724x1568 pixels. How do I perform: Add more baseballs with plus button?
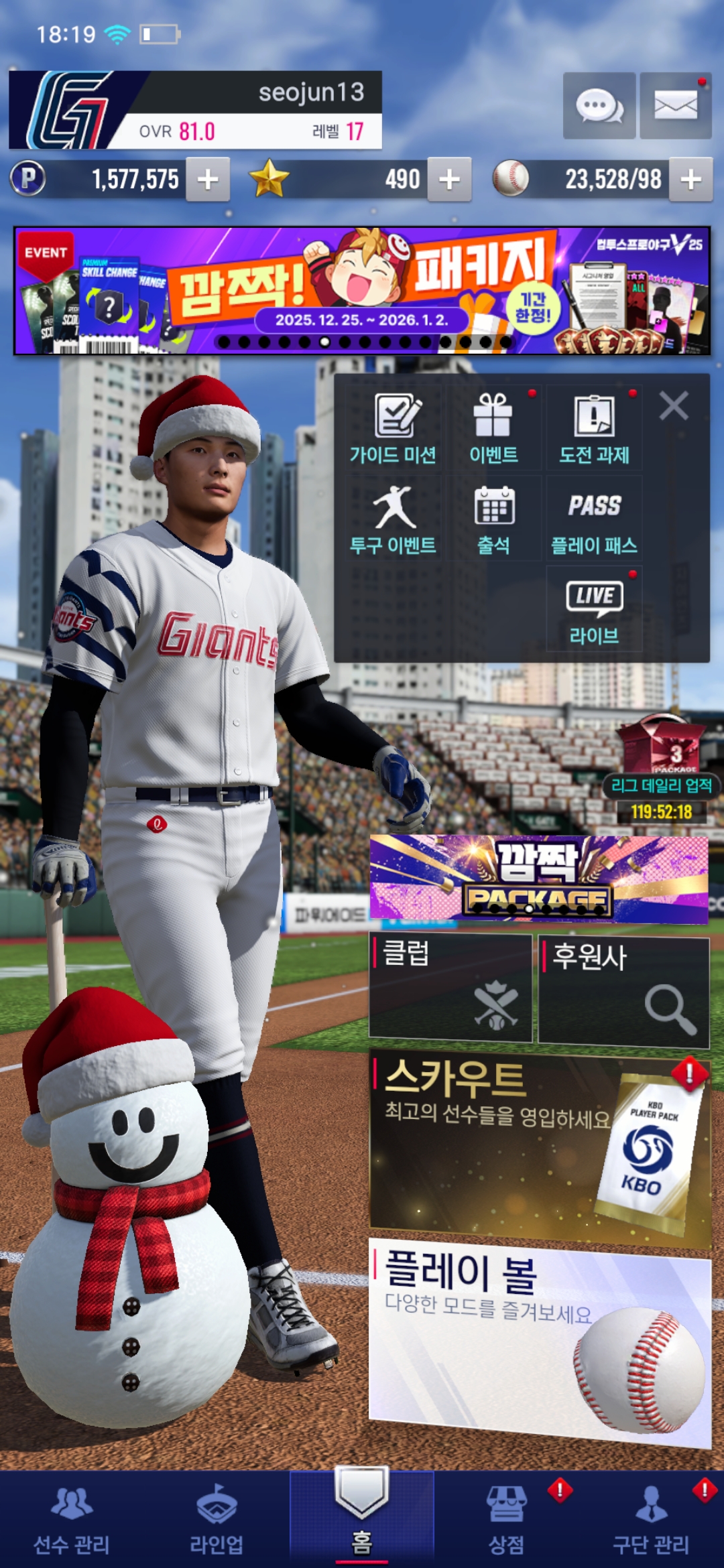[x=690, y=180]
